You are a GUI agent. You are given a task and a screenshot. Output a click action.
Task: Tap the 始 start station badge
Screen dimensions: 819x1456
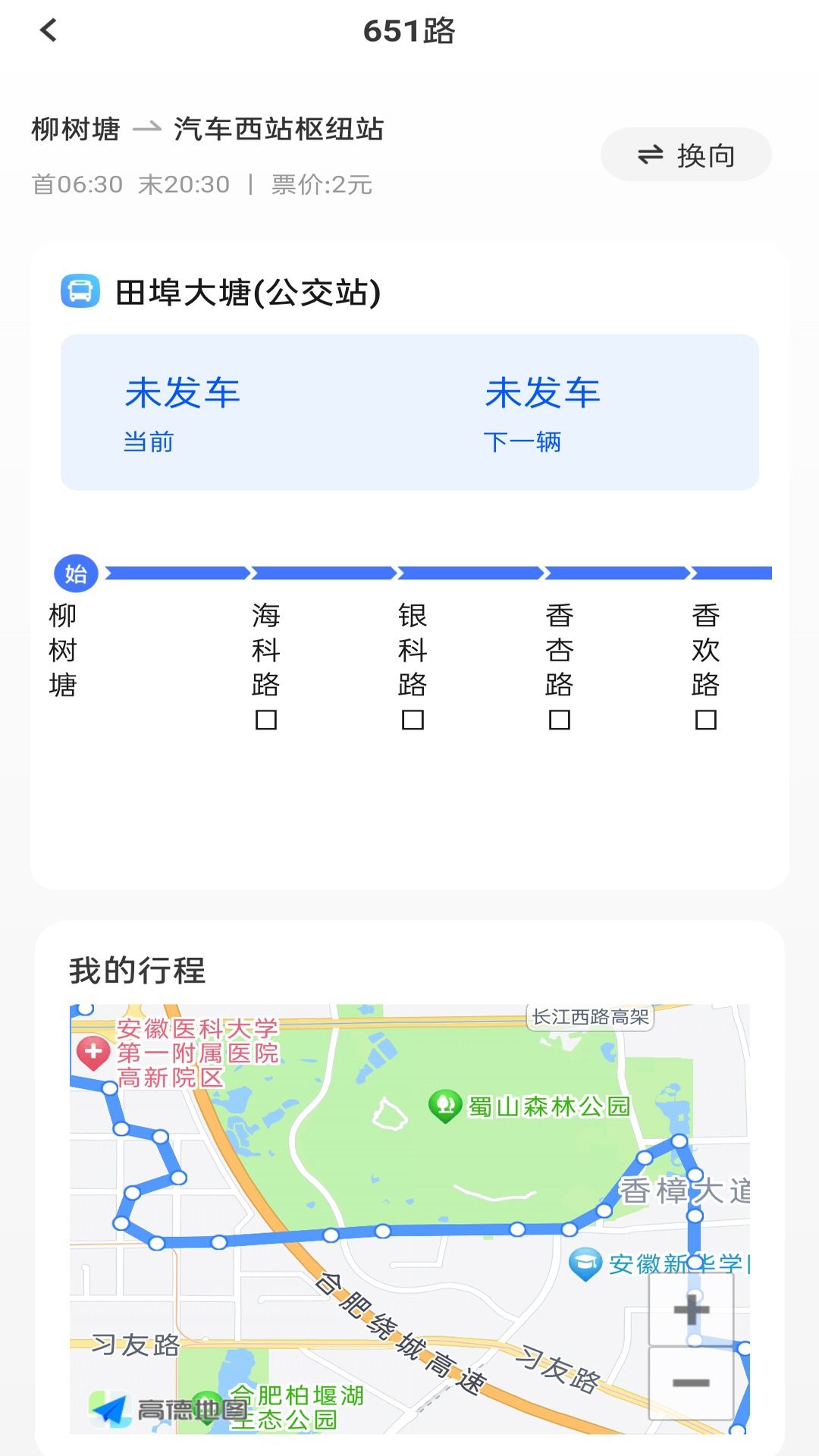click(x=77, y=574)
